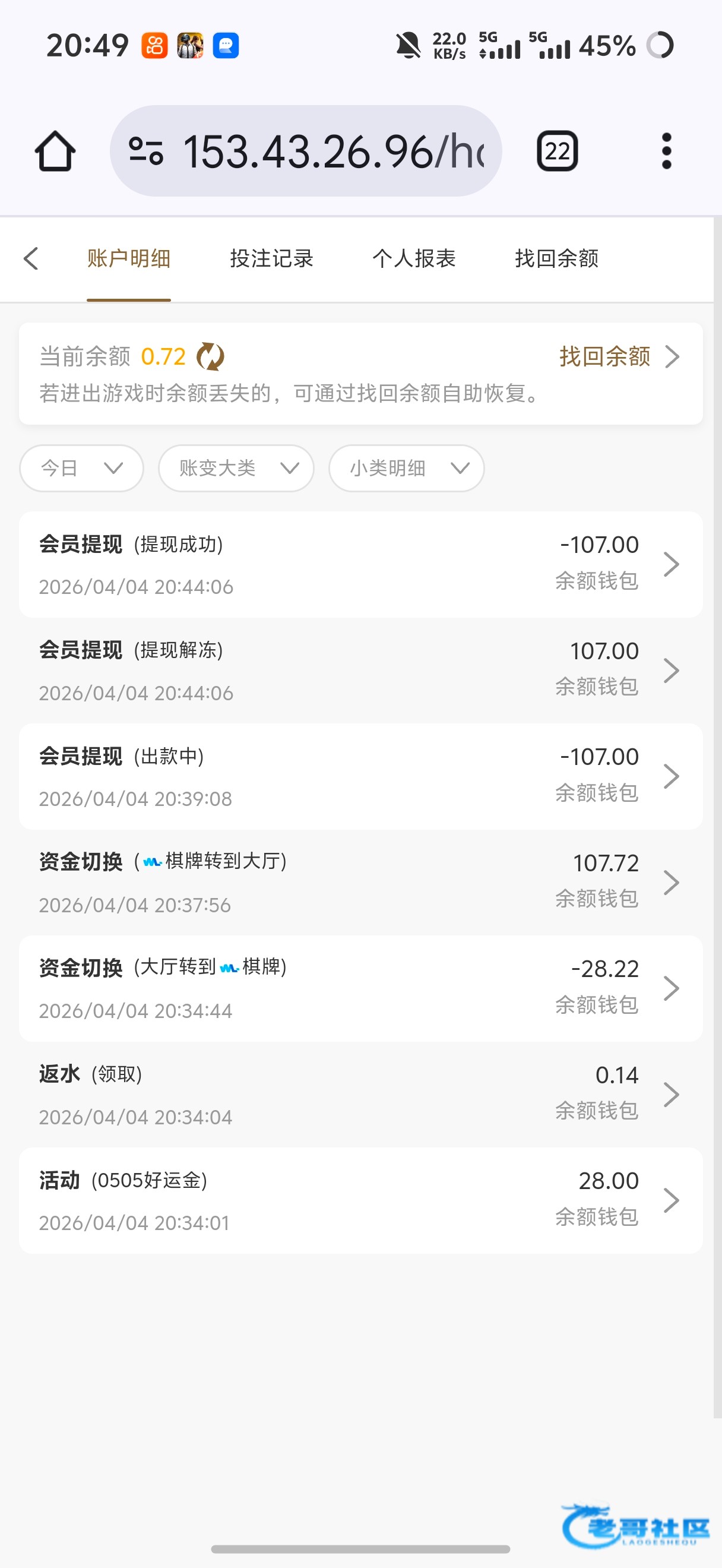
Task: Expand the 今日 date dropdown
Action: click(81, 468)
